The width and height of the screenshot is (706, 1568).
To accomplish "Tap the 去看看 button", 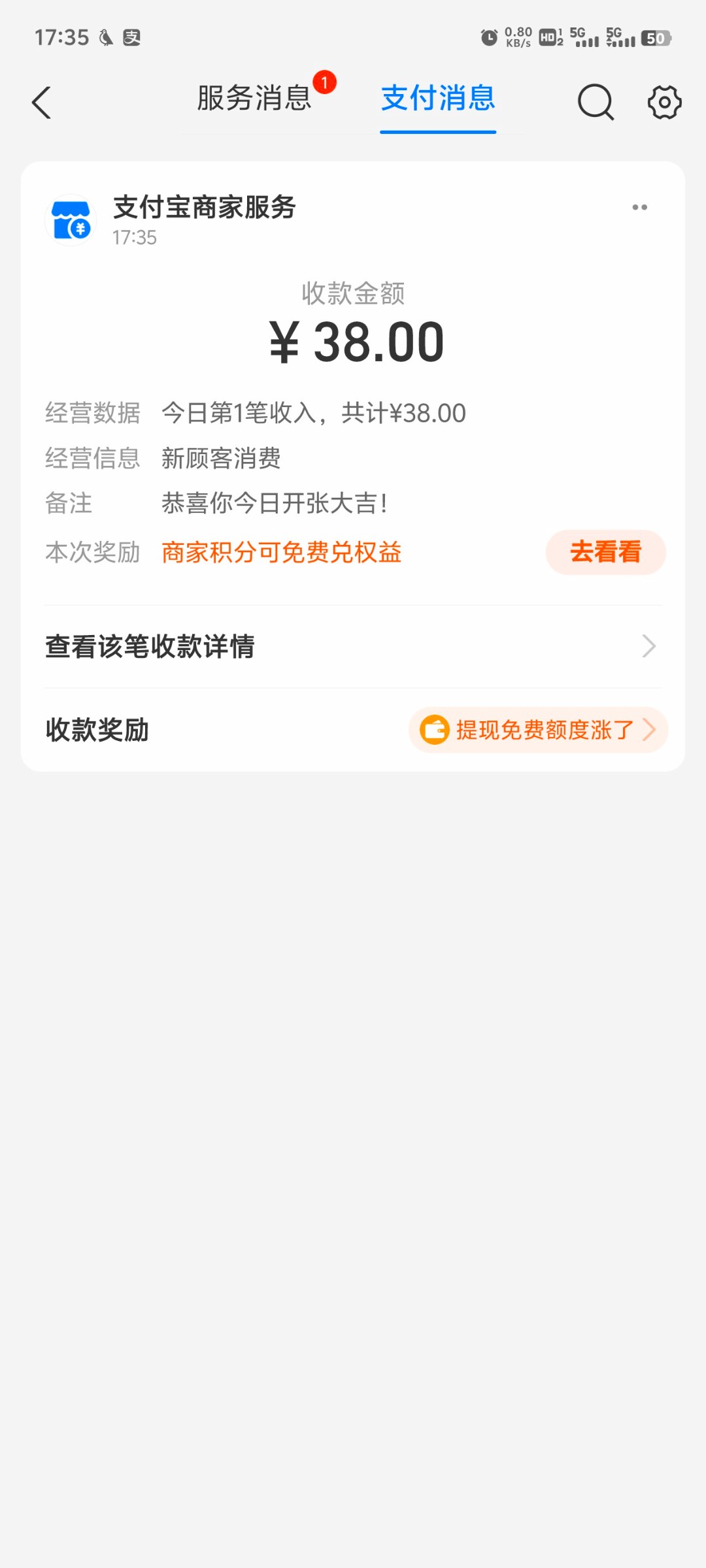I will pyautogui.click(x=605, y=553).
